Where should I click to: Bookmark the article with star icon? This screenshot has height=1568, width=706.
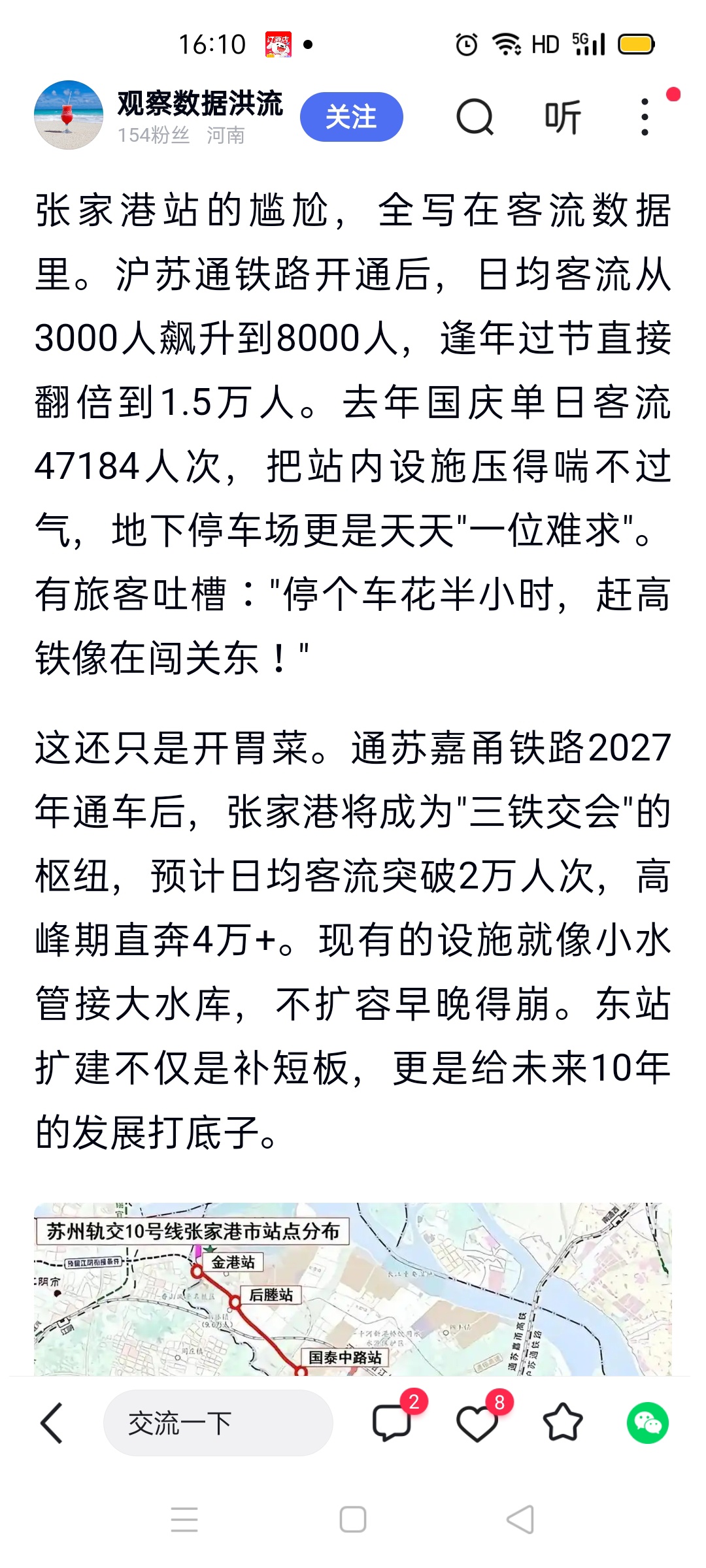(562, 1422)
